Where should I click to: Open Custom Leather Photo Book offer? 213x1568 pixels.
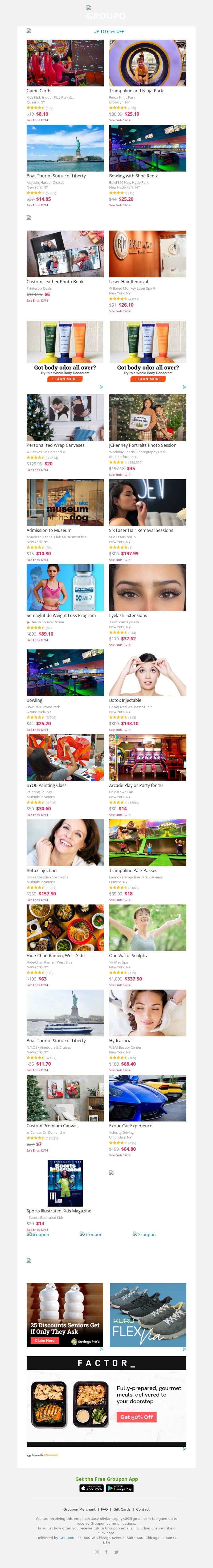[64, 254]
